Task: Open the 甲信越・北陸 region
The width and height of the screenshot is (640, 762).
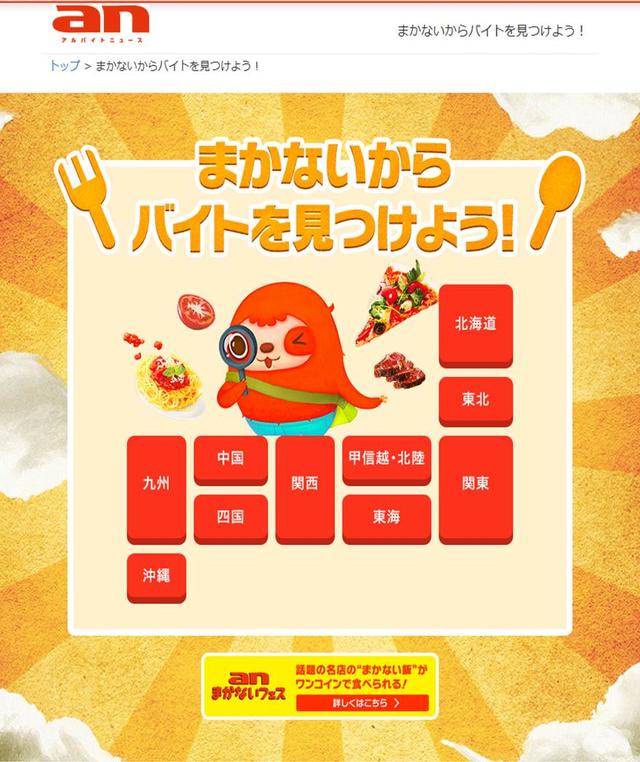Action: point(386,459)
